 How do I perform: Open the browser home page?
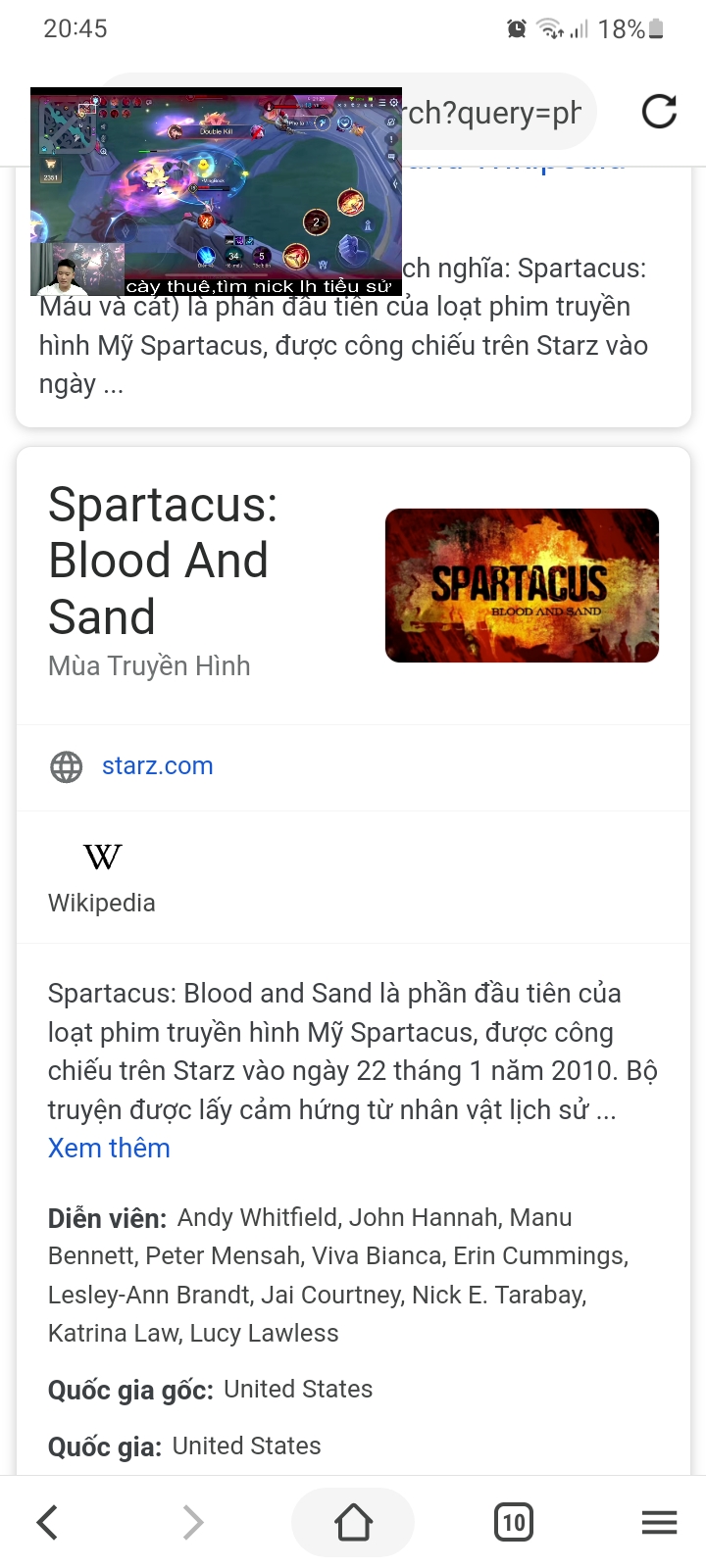(353, 1522)
